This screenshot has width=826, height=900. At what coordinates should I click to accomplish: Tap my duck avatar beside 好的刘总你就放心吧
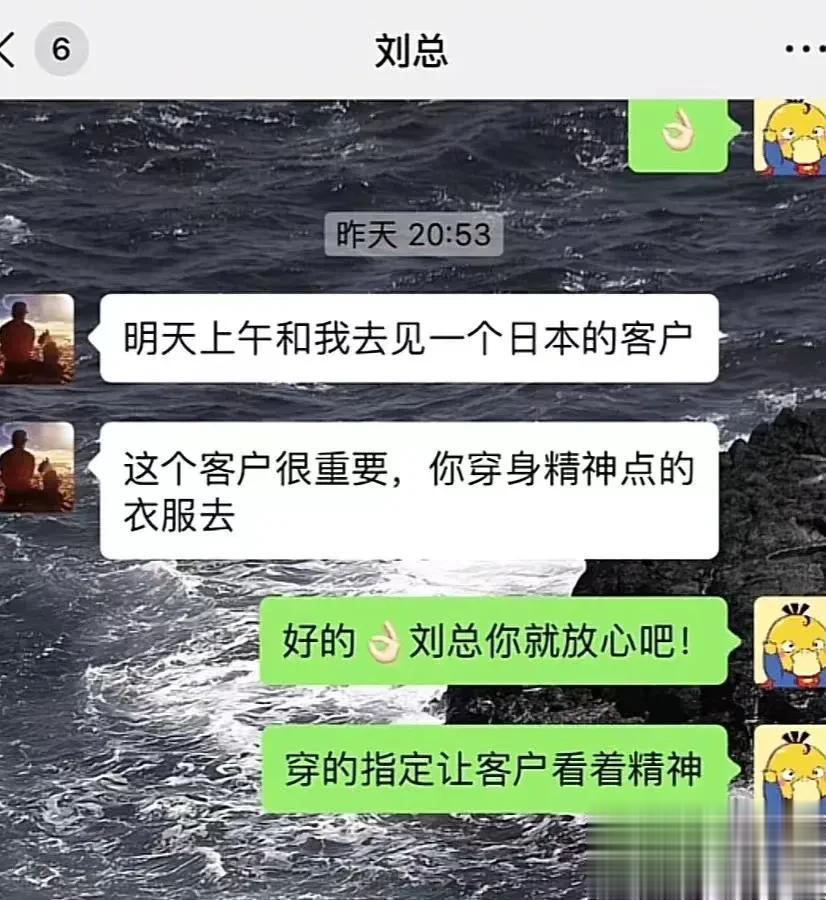click(x=790, y=641)
